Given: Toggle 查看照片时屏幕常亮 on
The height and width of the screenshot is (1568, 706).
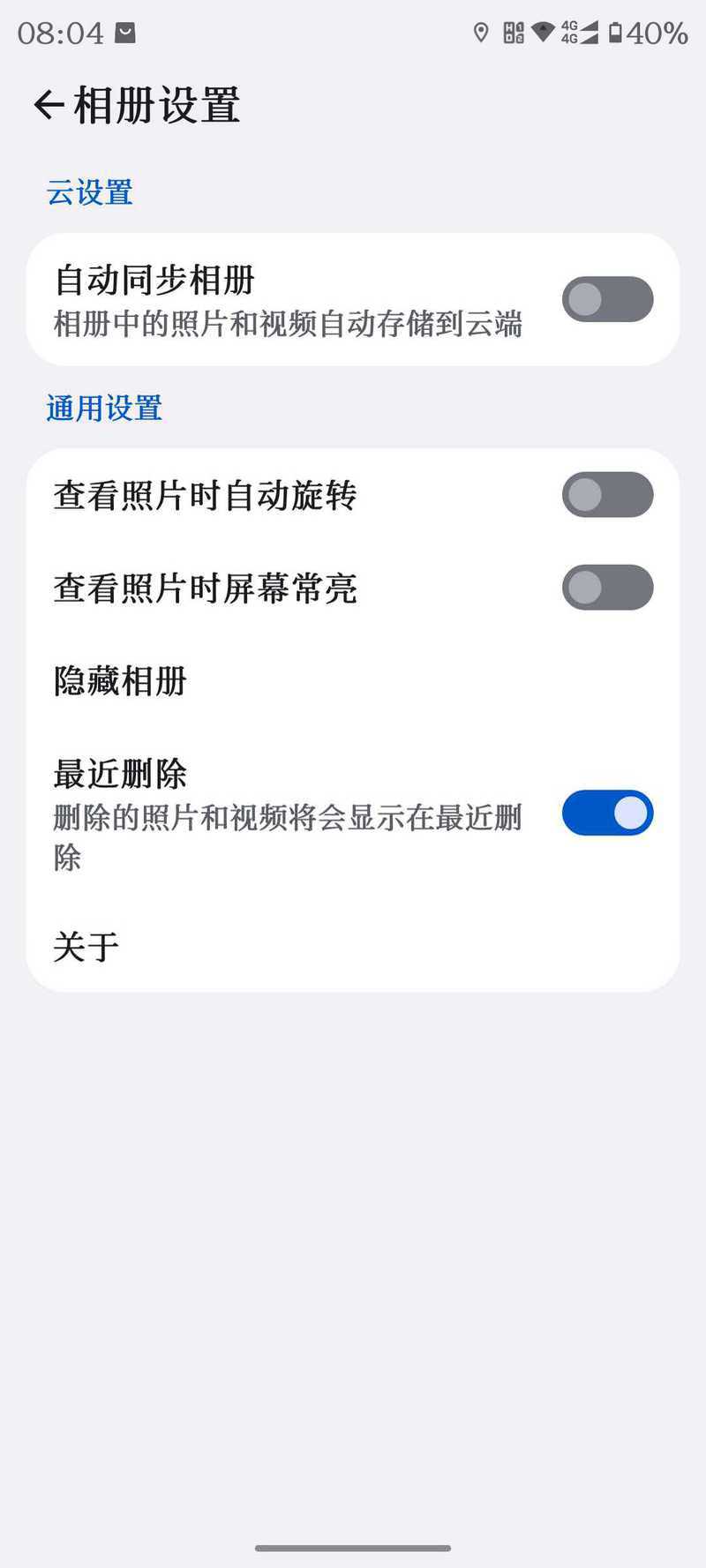Looking at the screenshot, I should tap(607, 587).
